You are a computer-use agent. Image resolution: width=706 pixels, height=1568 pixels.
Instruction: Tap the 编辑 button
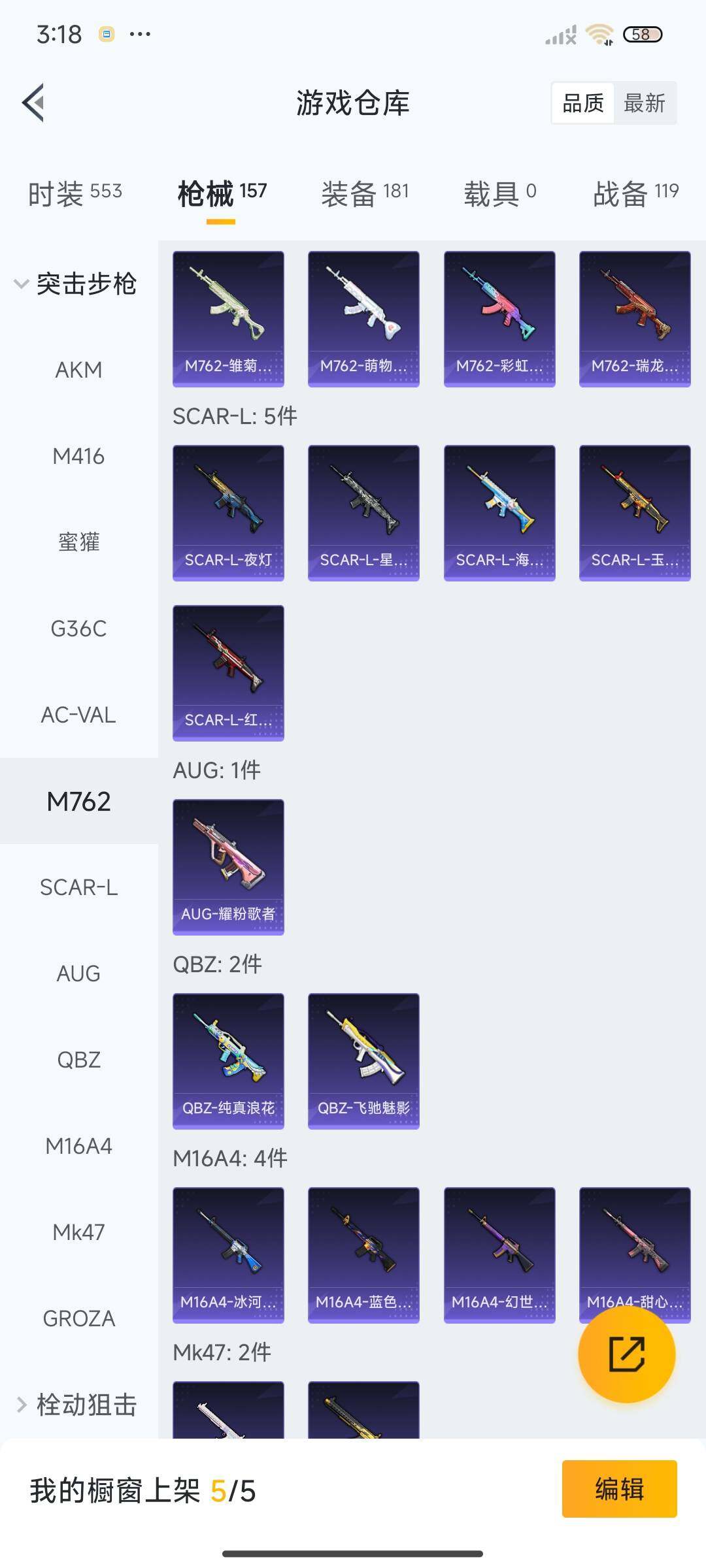[x=619, y=1489]
